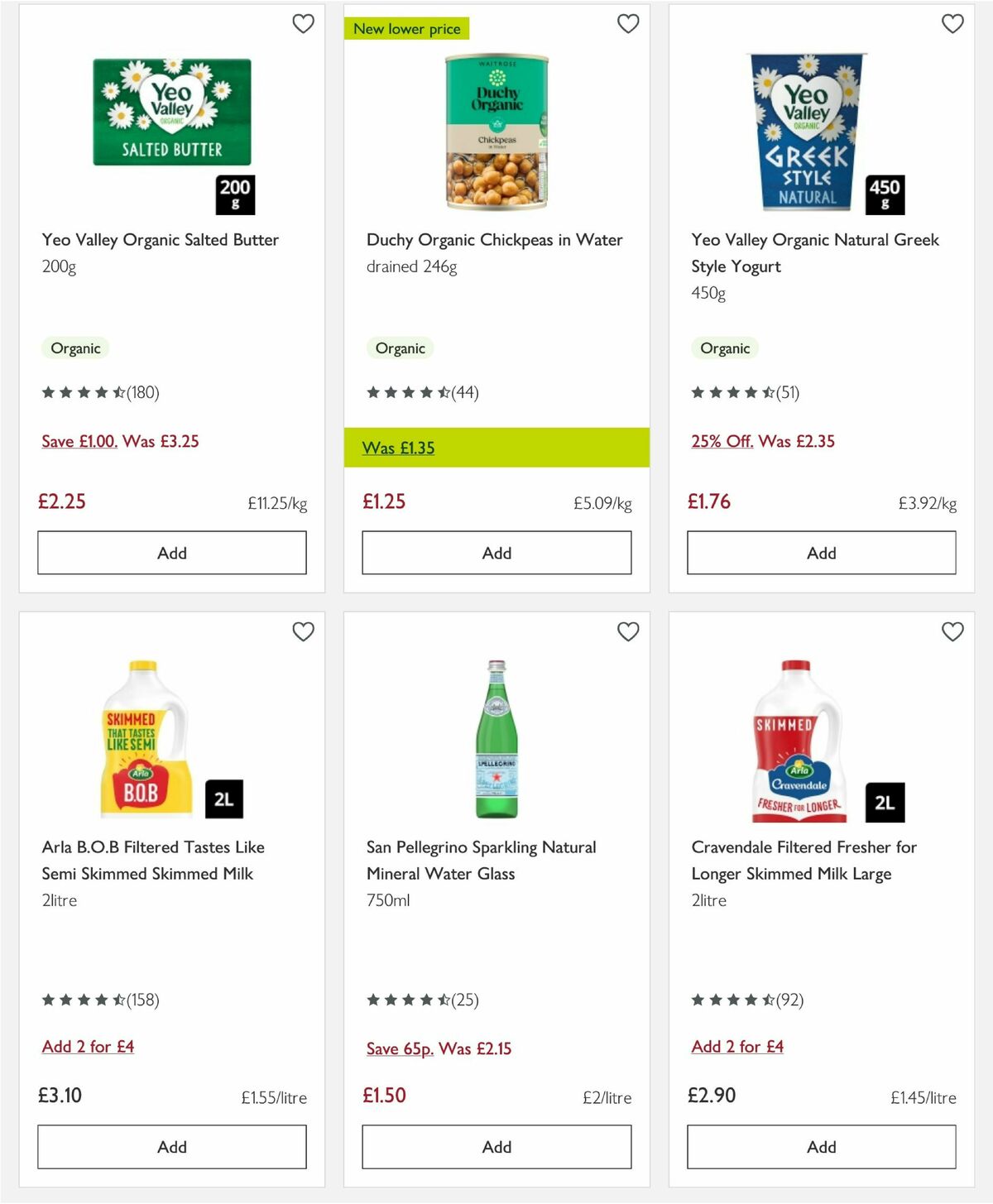
Task: Click the heart icon on Cravendale Skimmed Milk
Action: (952, 631)
